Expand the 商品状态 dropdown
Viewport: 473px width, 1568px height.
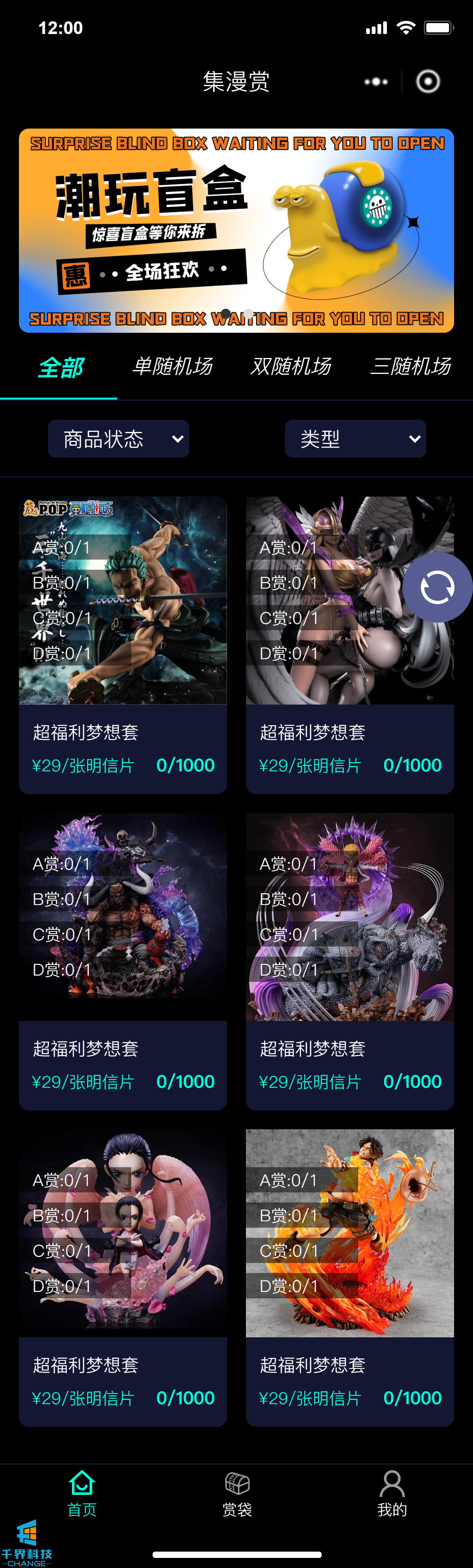pos(119,438)
